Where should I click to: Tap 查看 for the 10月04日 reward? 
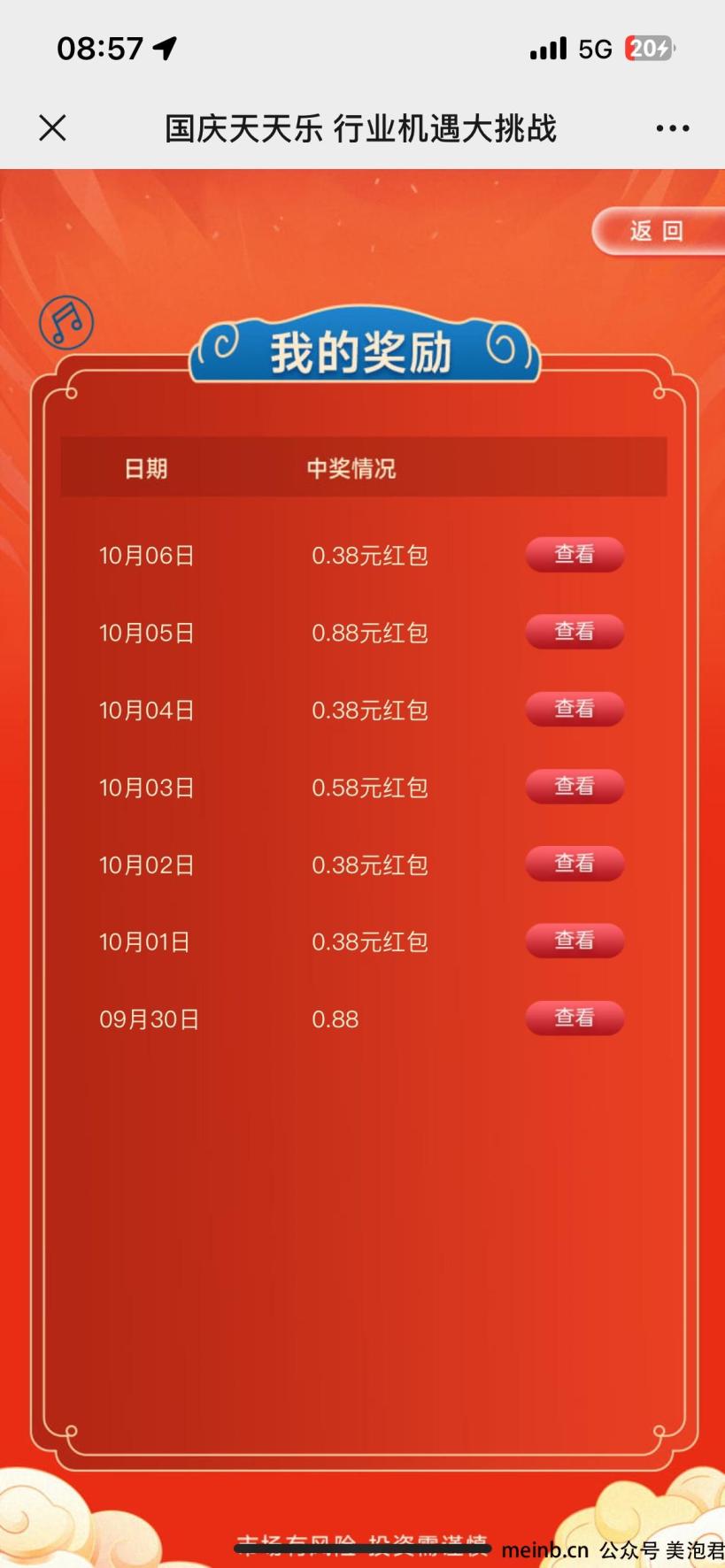[575, 709]
